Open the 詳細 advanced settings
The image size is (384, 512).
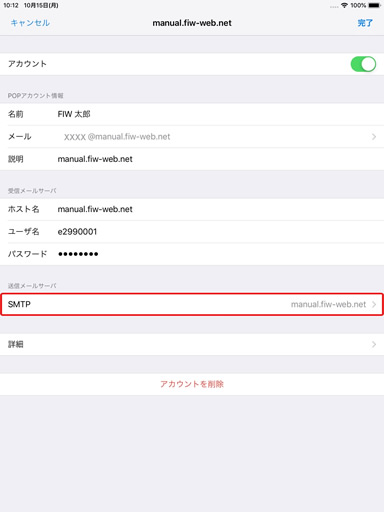coord(192,344)
